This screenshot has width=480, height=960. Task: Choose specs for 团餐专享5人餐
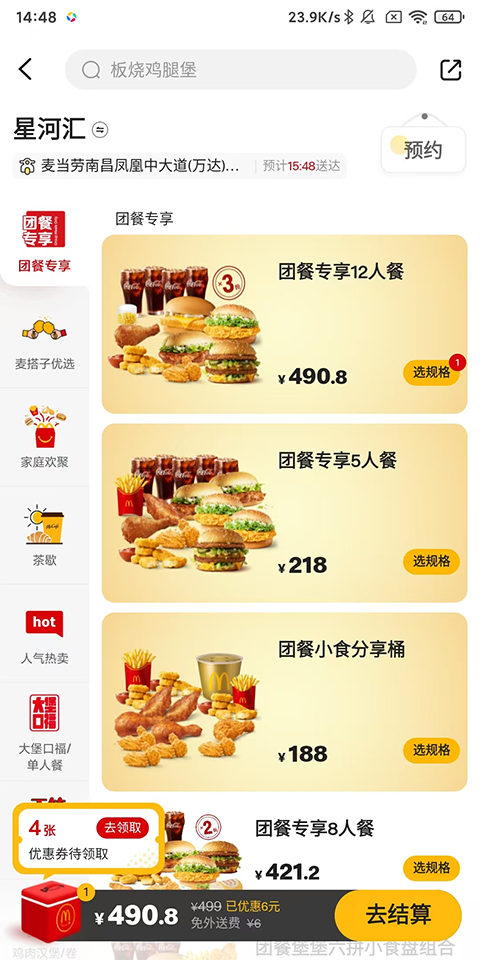click(431, 561)
